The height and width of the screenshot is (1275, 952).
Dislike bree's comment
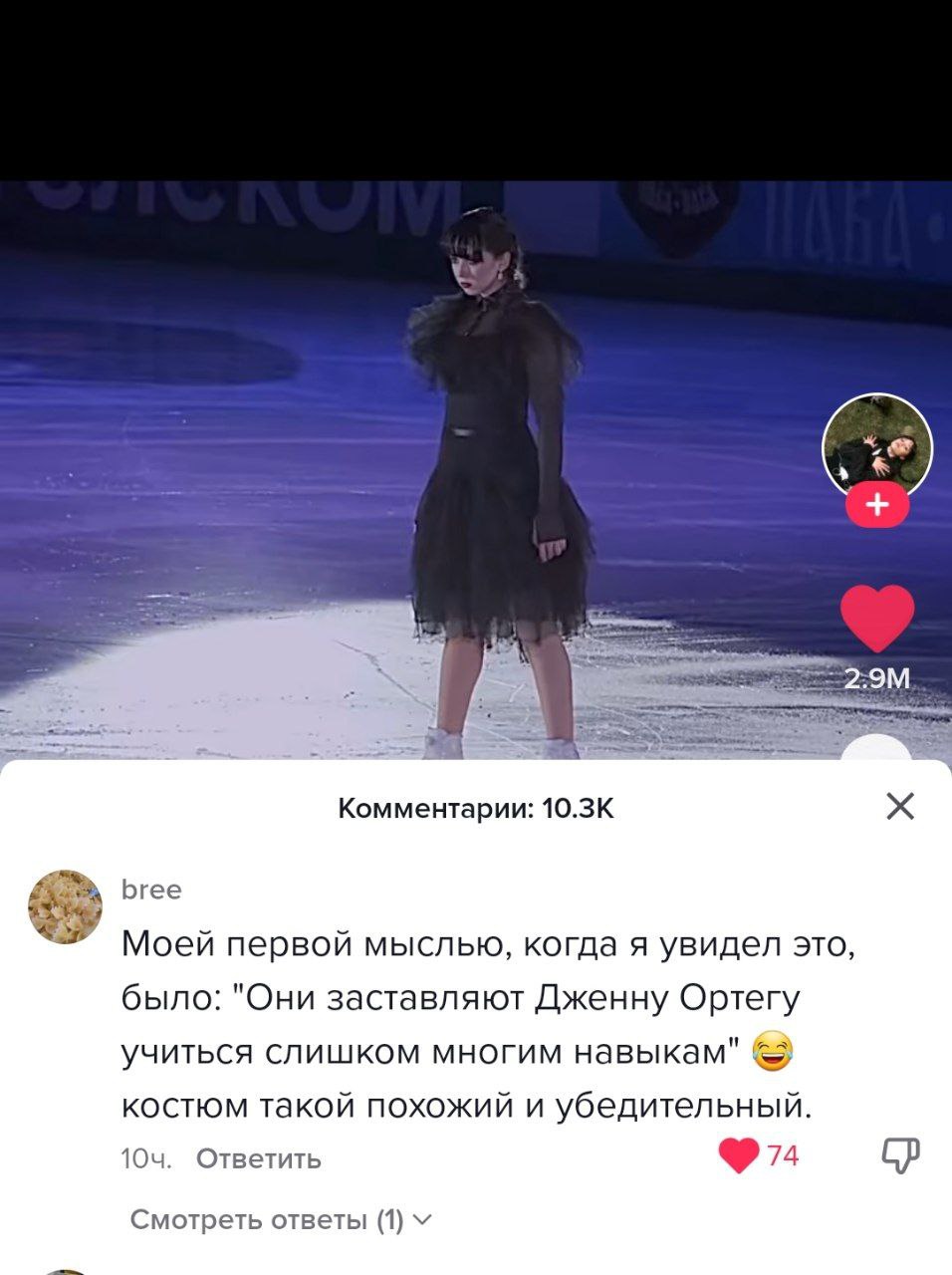[x=899, y=1155]
